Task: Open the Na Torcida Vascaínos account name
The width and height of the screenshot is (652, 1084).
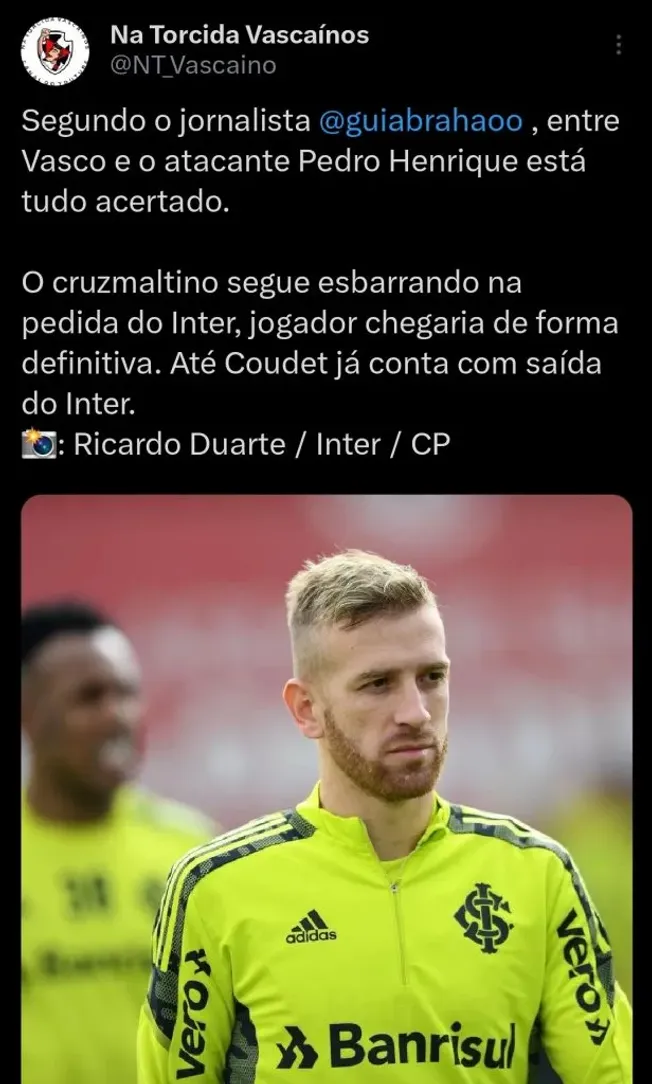Action: (x=239, y=35)
